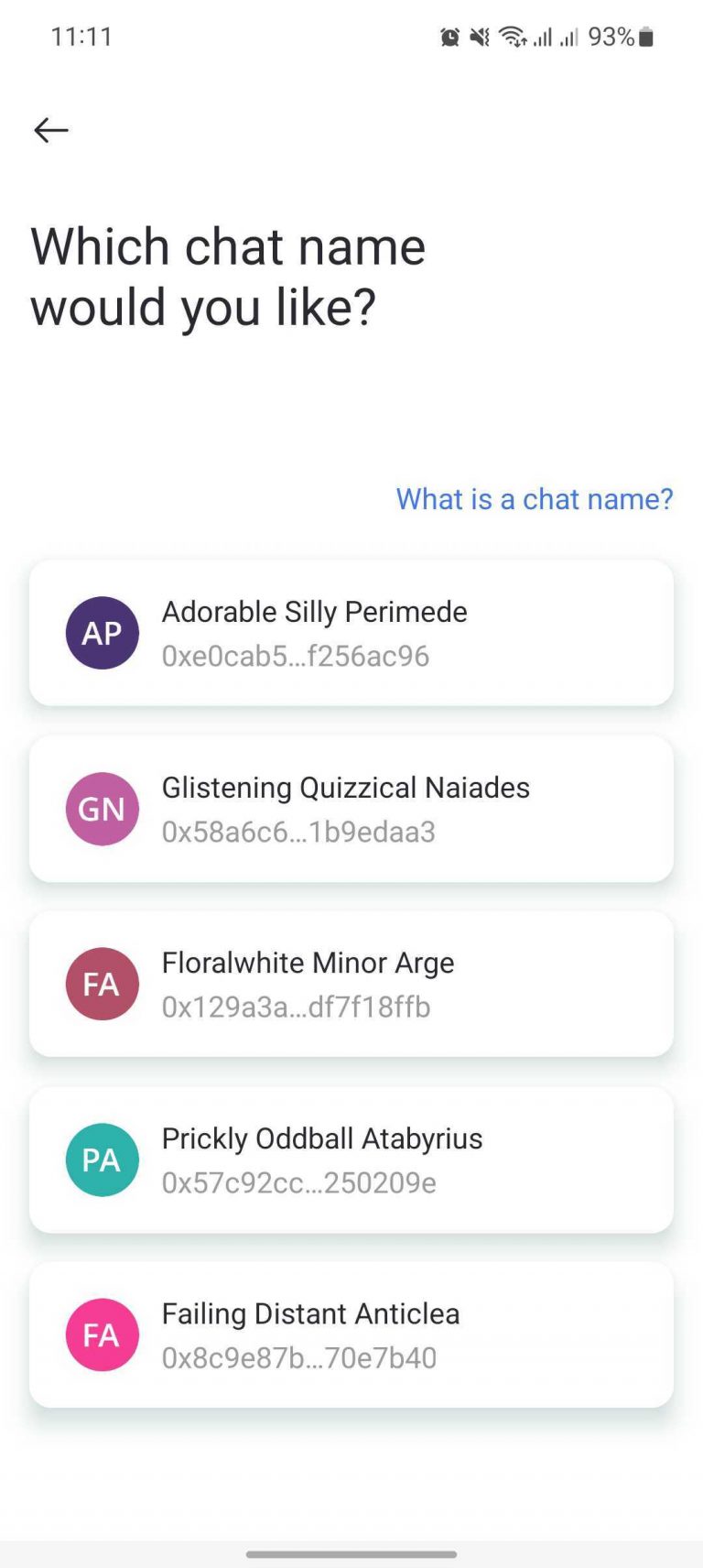Select the Failing Distant Anticlea chat name
This screenshot has width=703, height=1568.
coord(351,1334)
